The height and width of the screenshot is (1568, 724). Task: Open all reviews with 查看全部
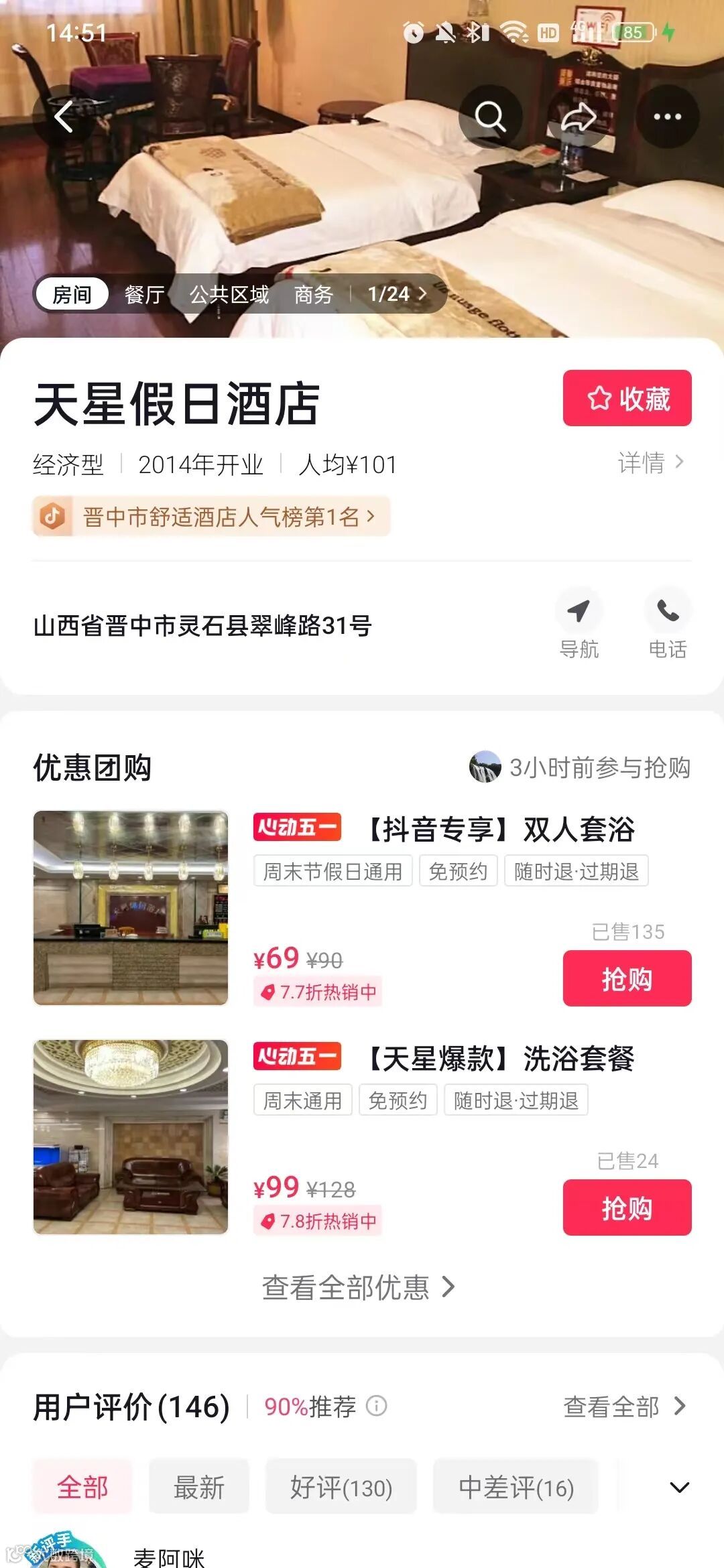point(623,1407)
